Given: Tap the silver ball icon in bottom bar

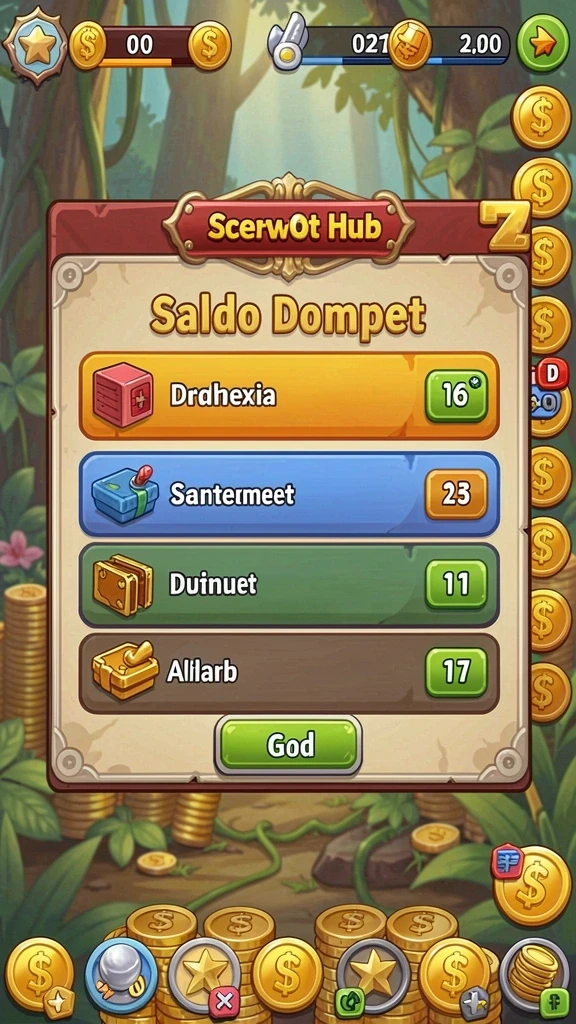Looking at the screenshot, I should (121, 973).
